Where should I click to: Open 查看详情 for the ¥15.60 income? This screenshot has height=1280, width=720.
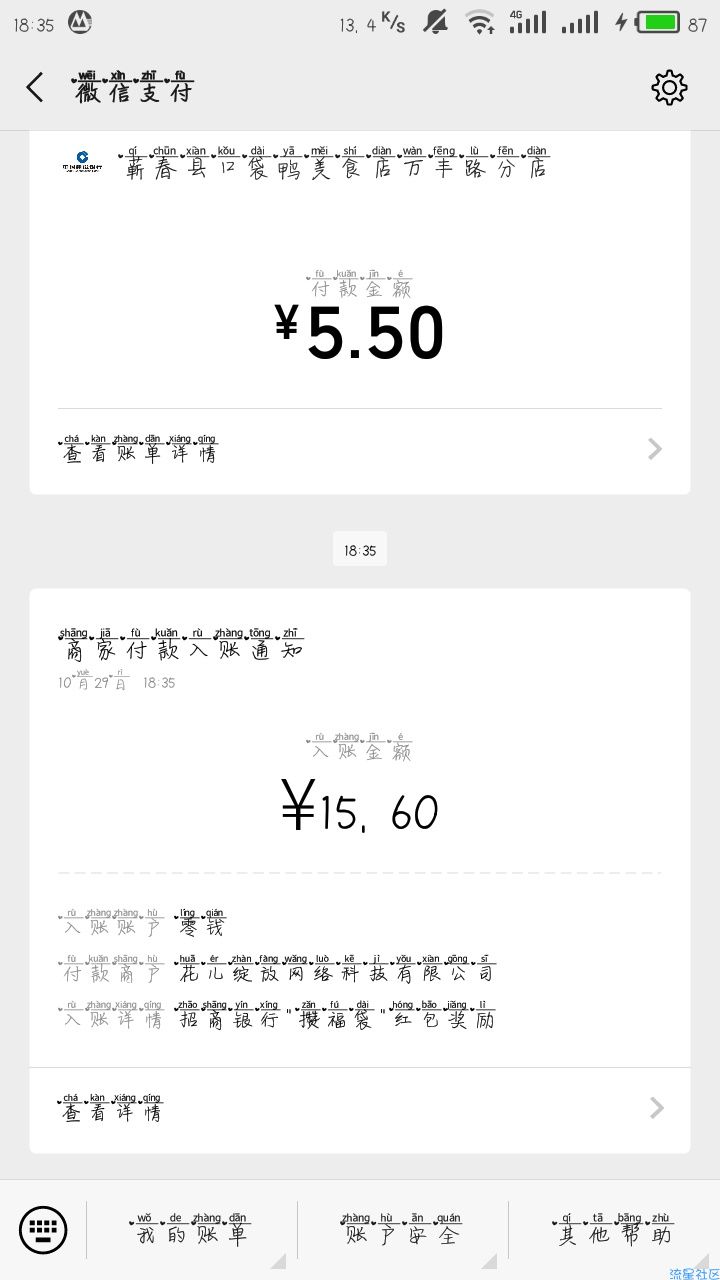tap(360, 1108)
